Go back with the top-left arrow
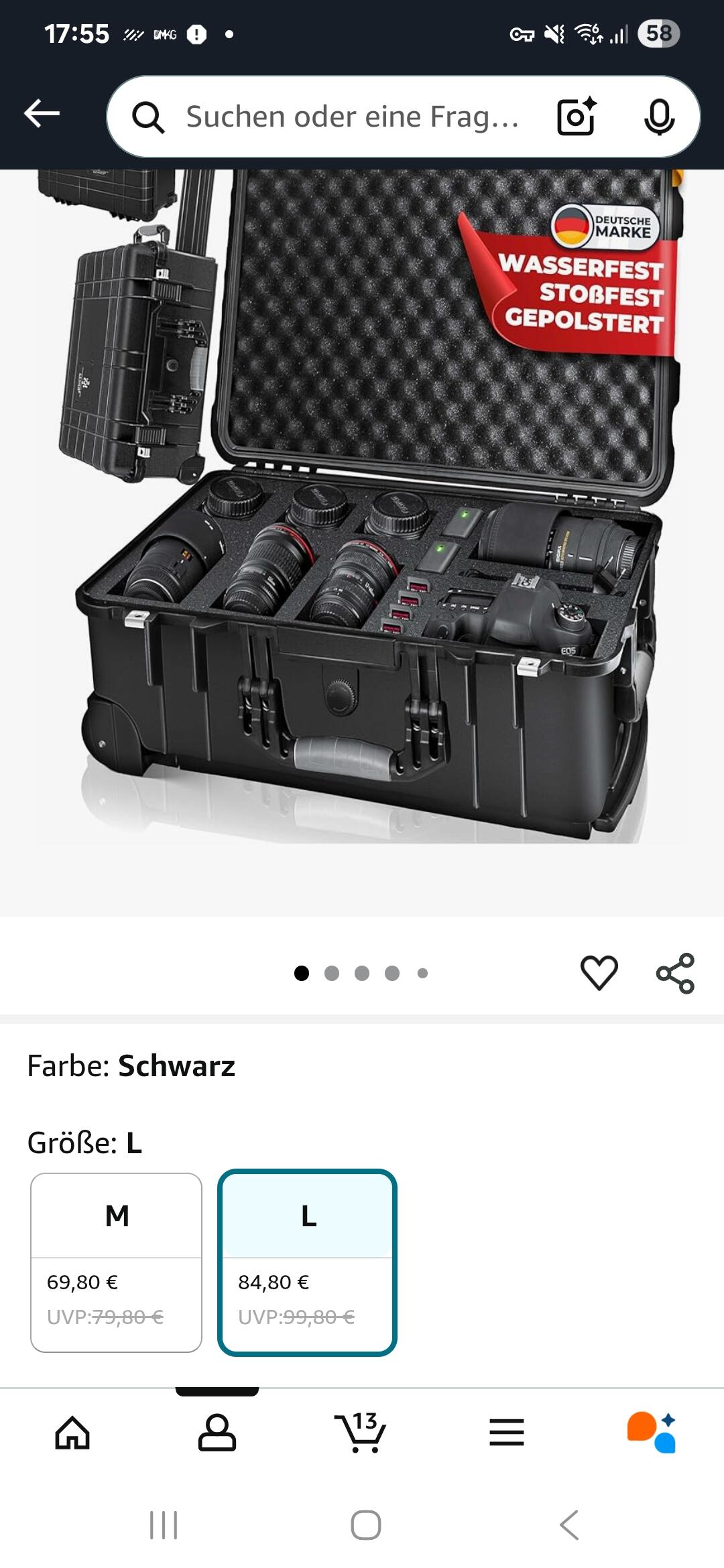724x1568 pixels. tap(42, 113)
